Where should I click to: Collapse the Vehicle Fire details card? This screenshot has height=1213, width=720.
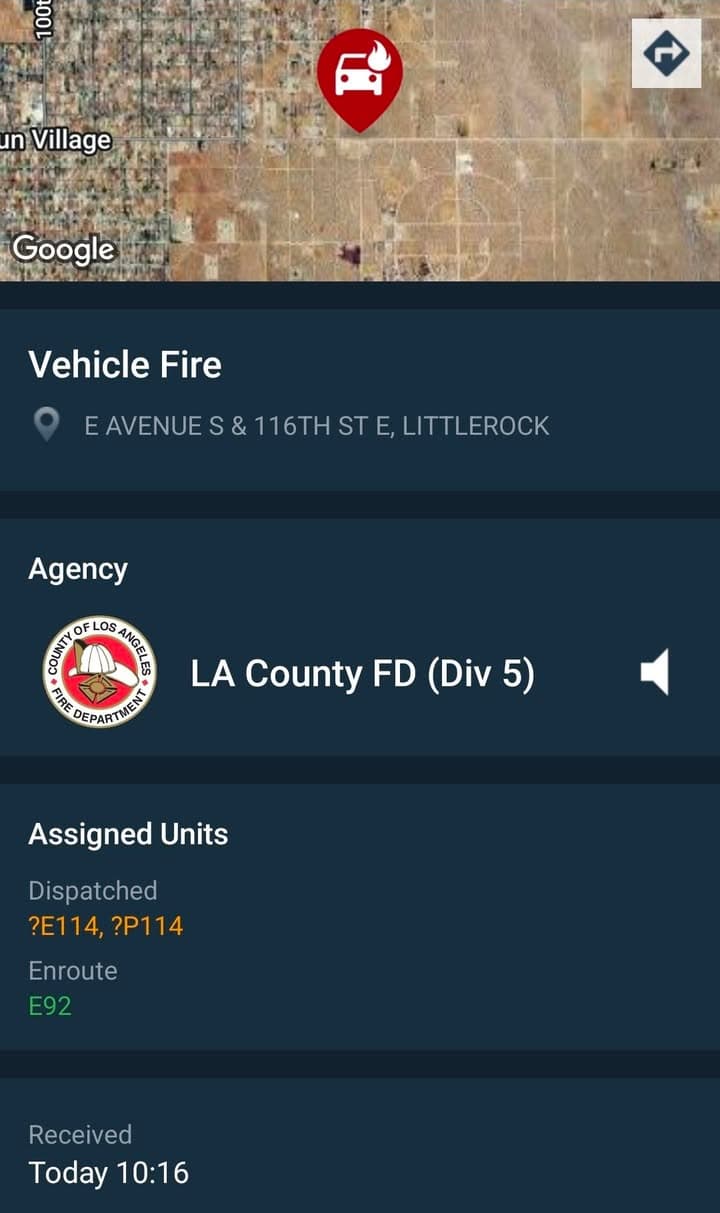(126, 364)
